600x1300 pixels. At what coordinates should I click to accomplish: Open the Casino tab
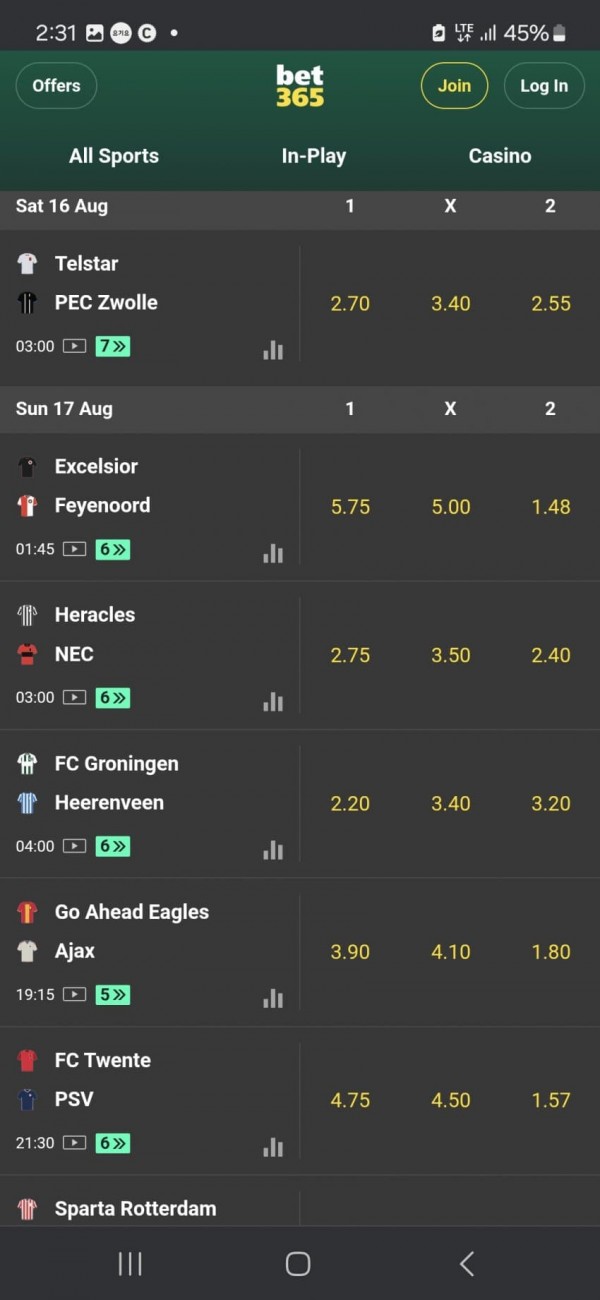[x=499, y=156]
